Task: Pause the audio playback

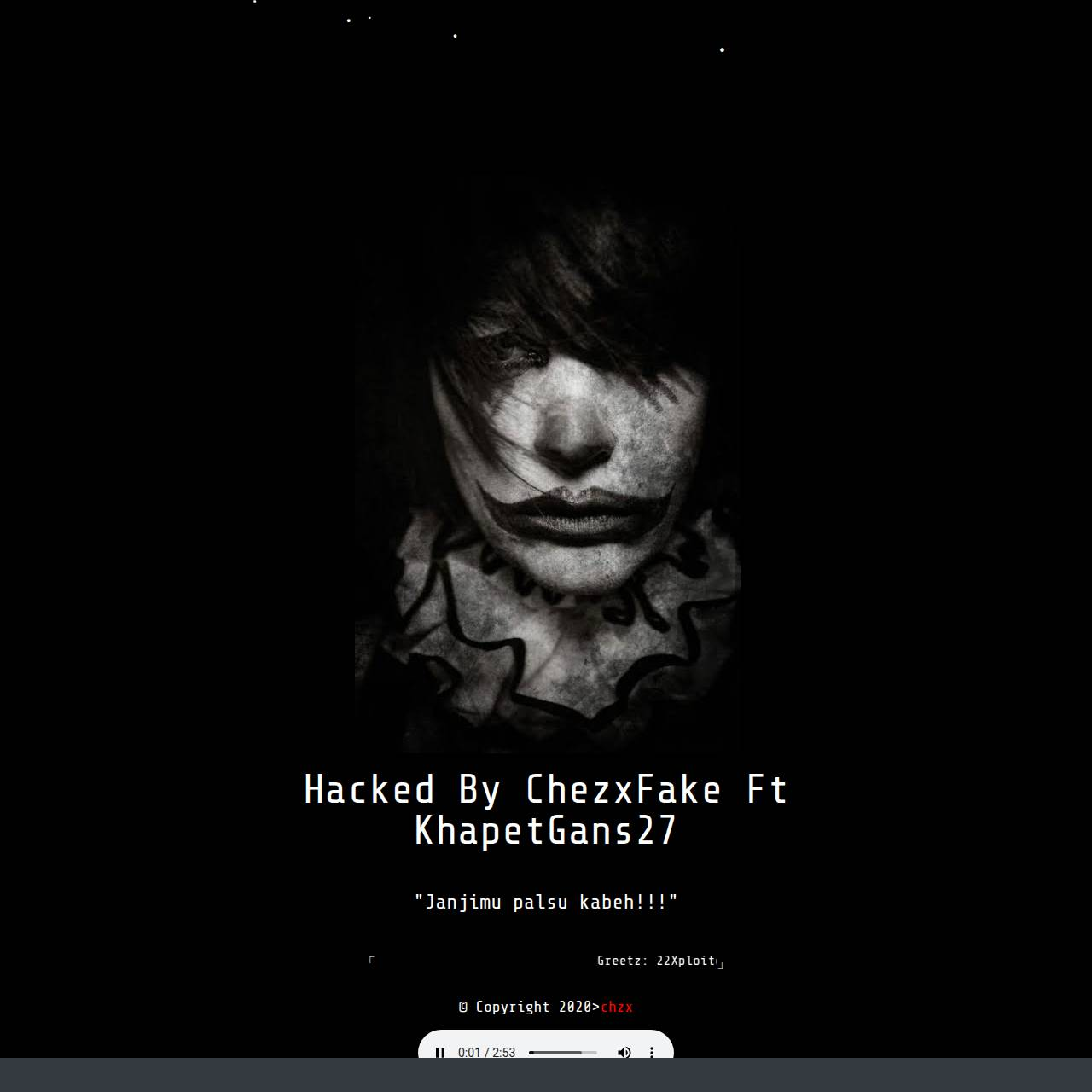Action: [440, 1052]
